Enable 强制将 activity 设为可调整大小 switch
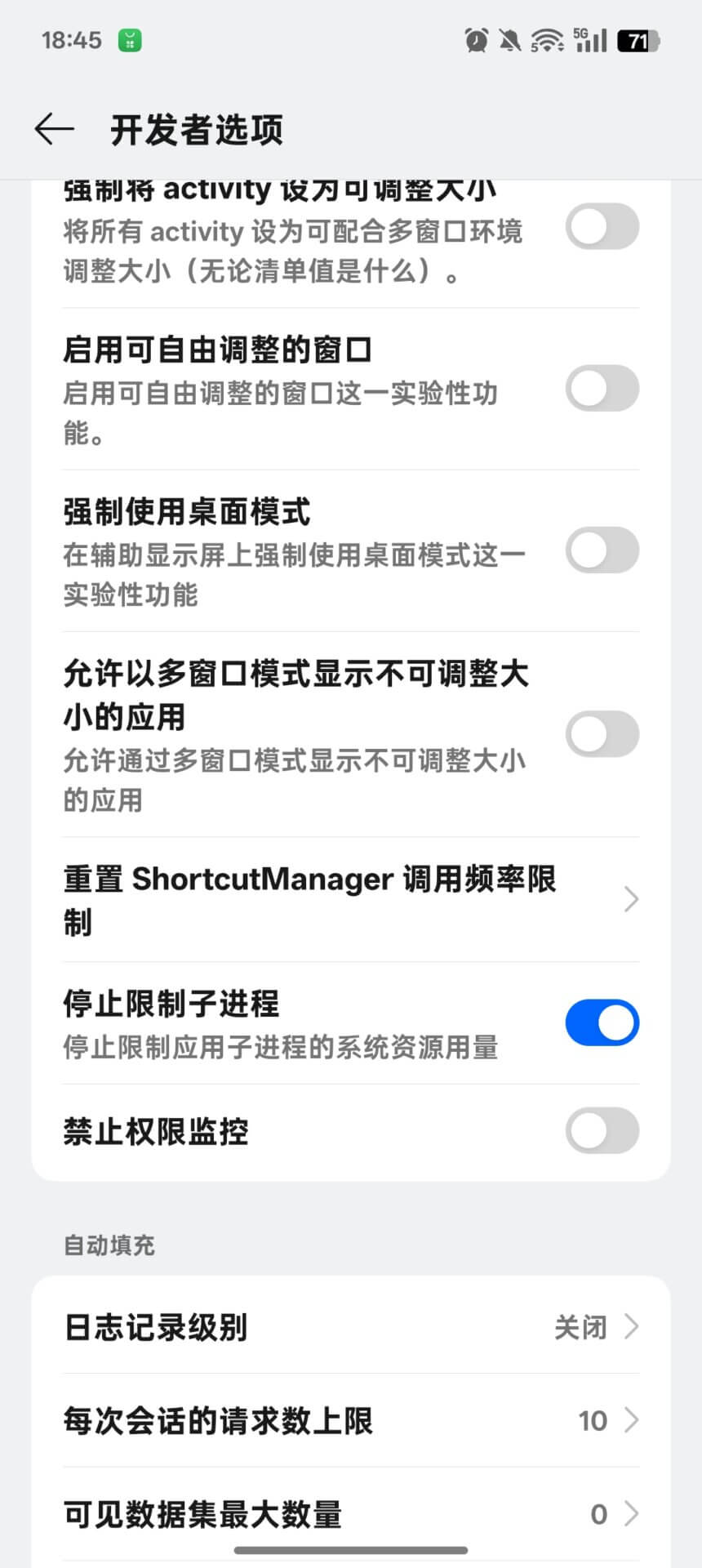The image size is (702, 1568). point(602,226)
